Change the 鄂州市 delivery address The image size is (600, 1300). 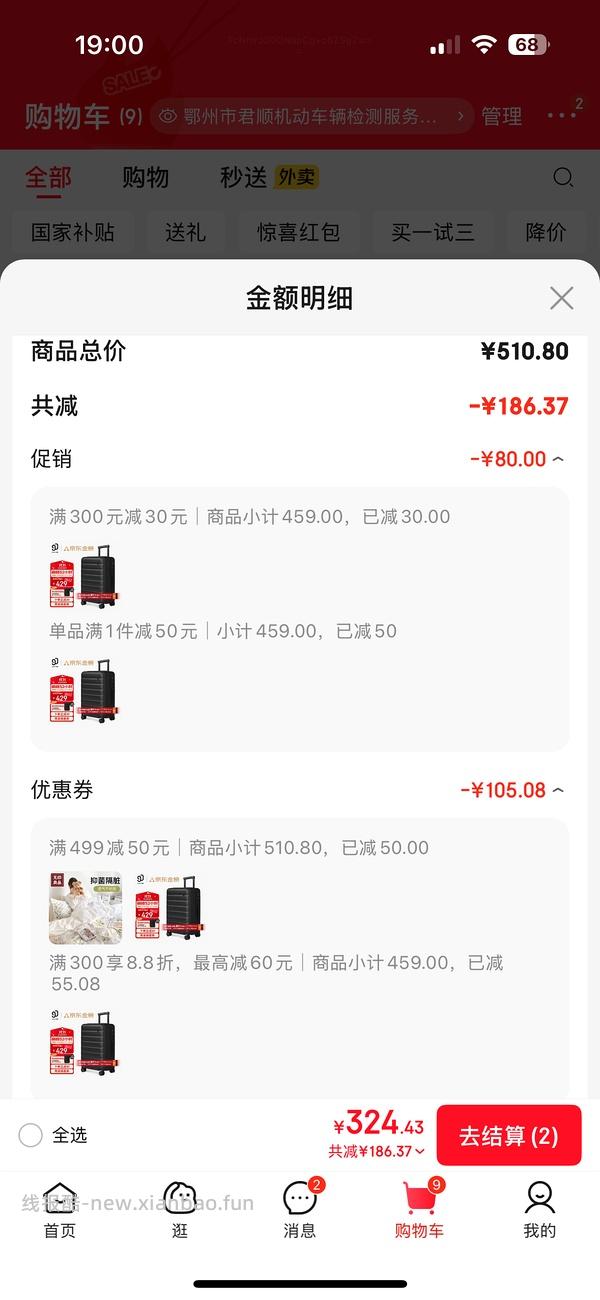point(311,116)
